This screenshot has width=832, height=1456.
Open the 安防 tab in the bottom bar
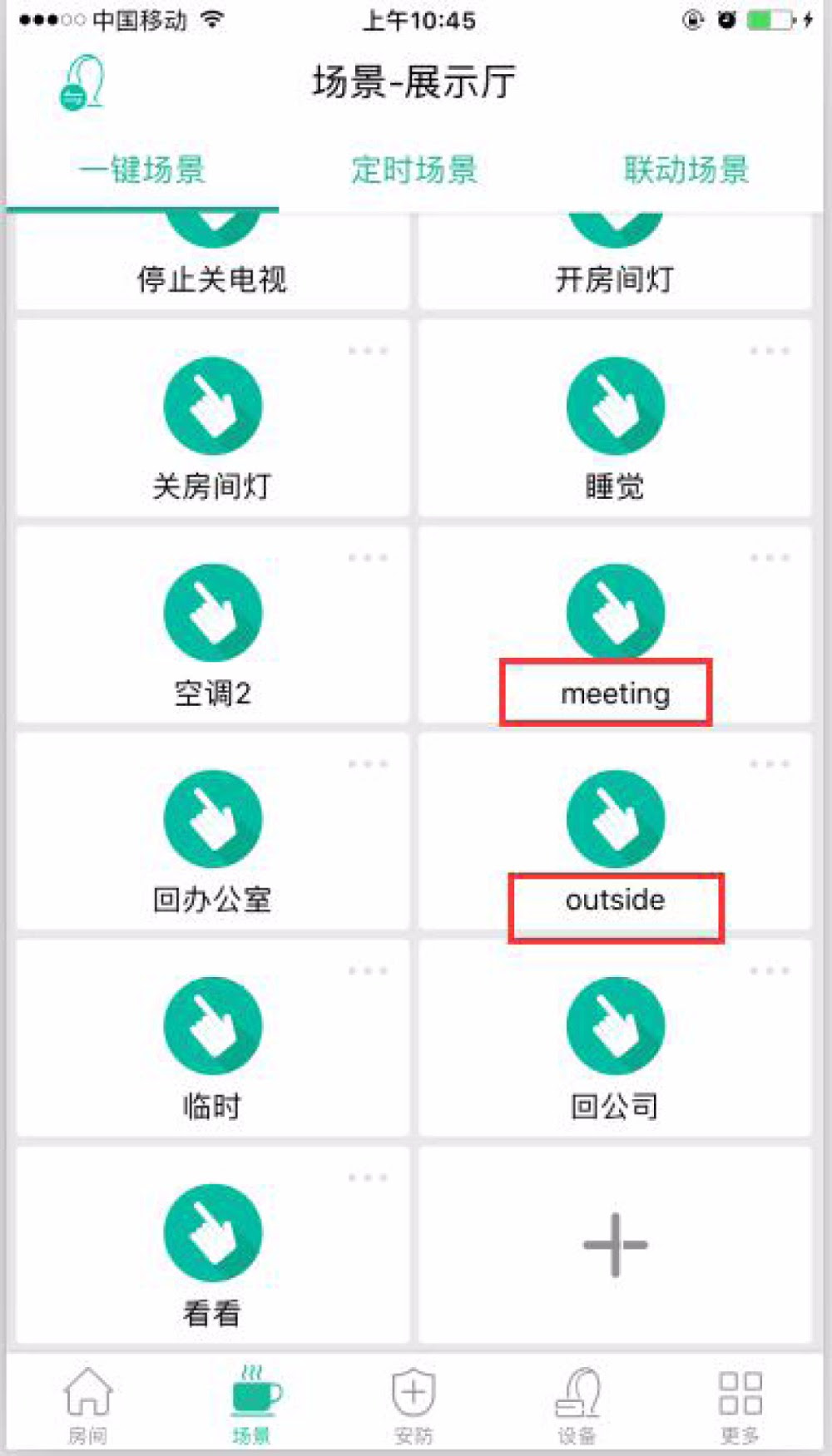tap(414, 1404)
